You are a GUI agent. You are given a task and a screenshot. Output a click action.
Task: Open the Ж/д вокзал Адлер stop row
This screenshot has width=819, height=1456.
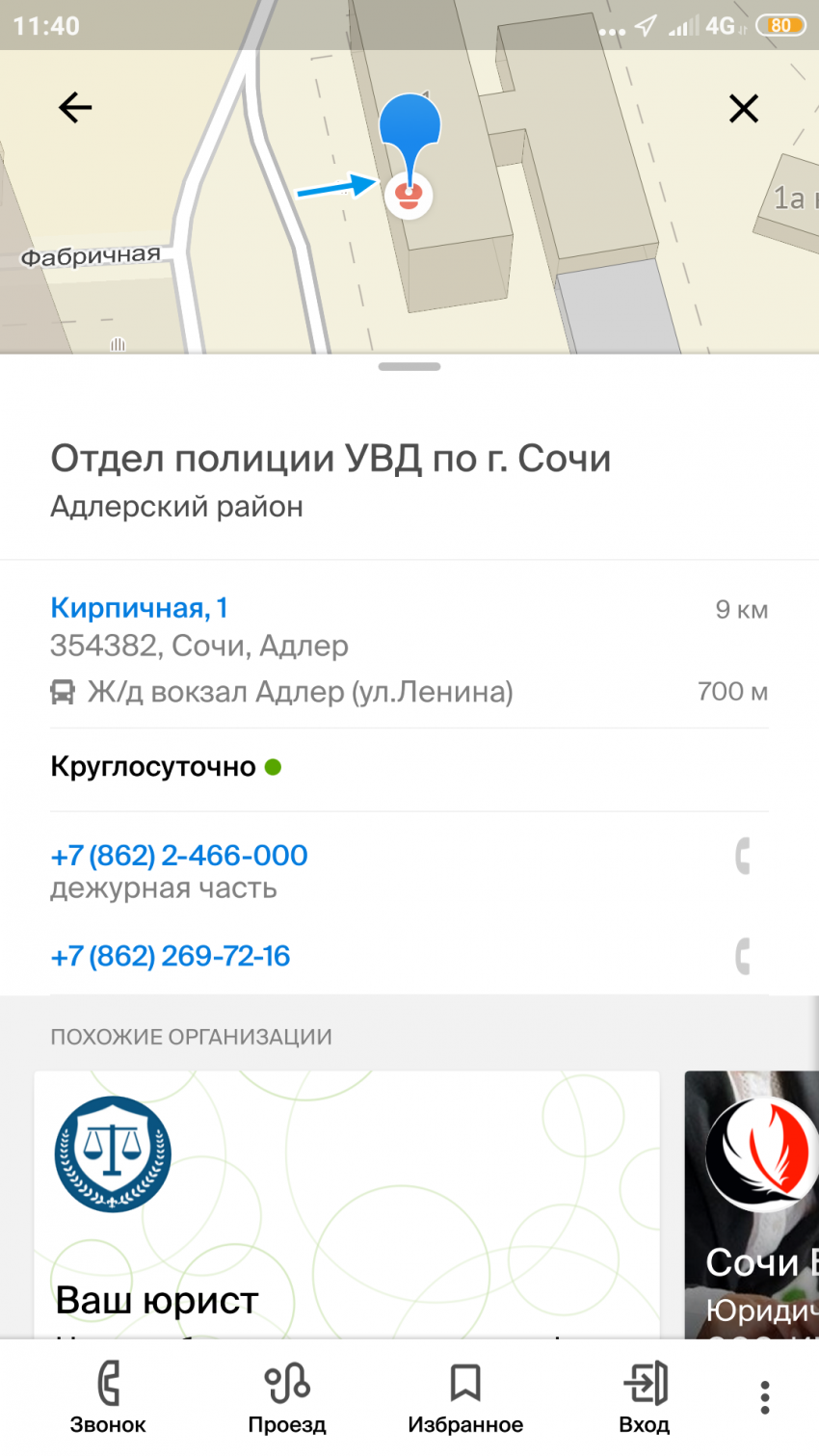299,692
